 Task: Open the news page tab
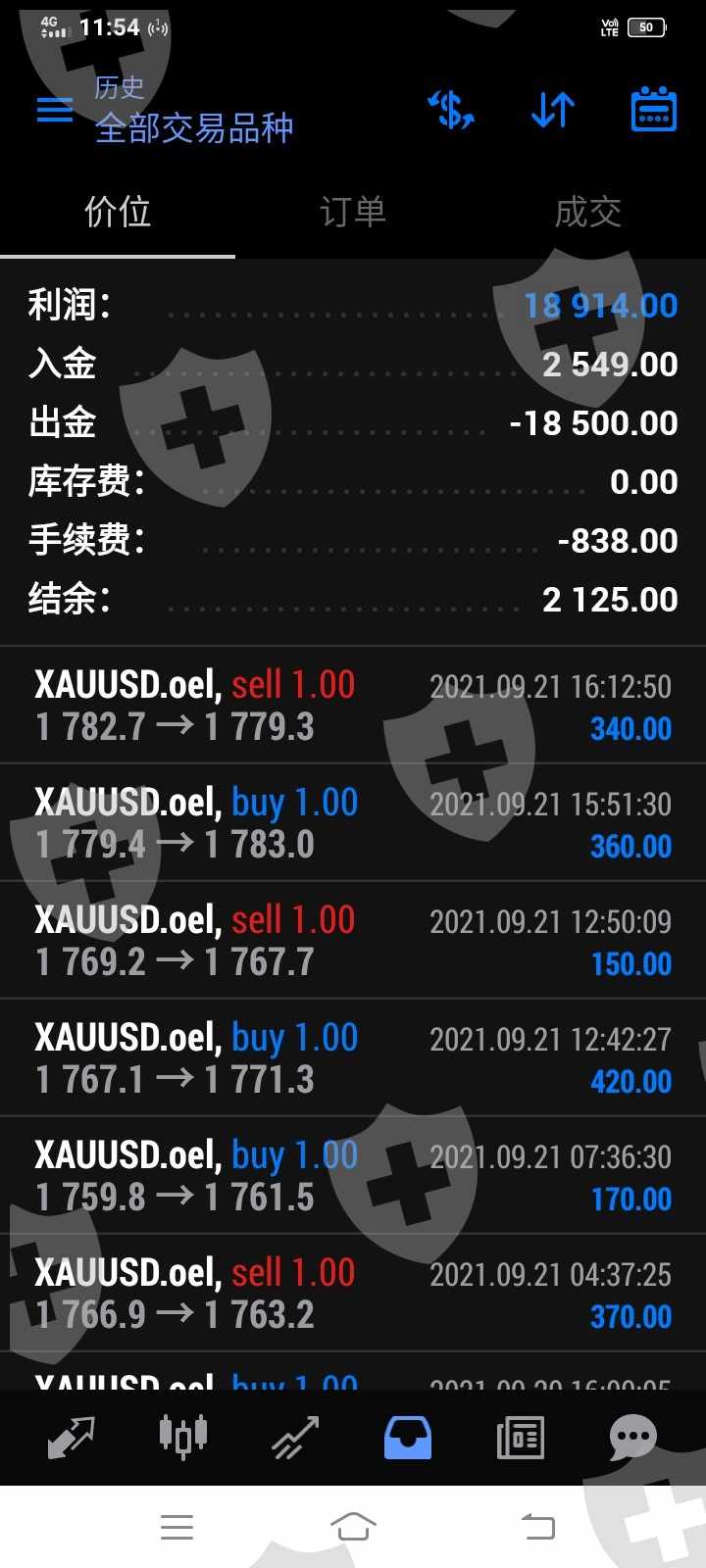[521, 1438]
